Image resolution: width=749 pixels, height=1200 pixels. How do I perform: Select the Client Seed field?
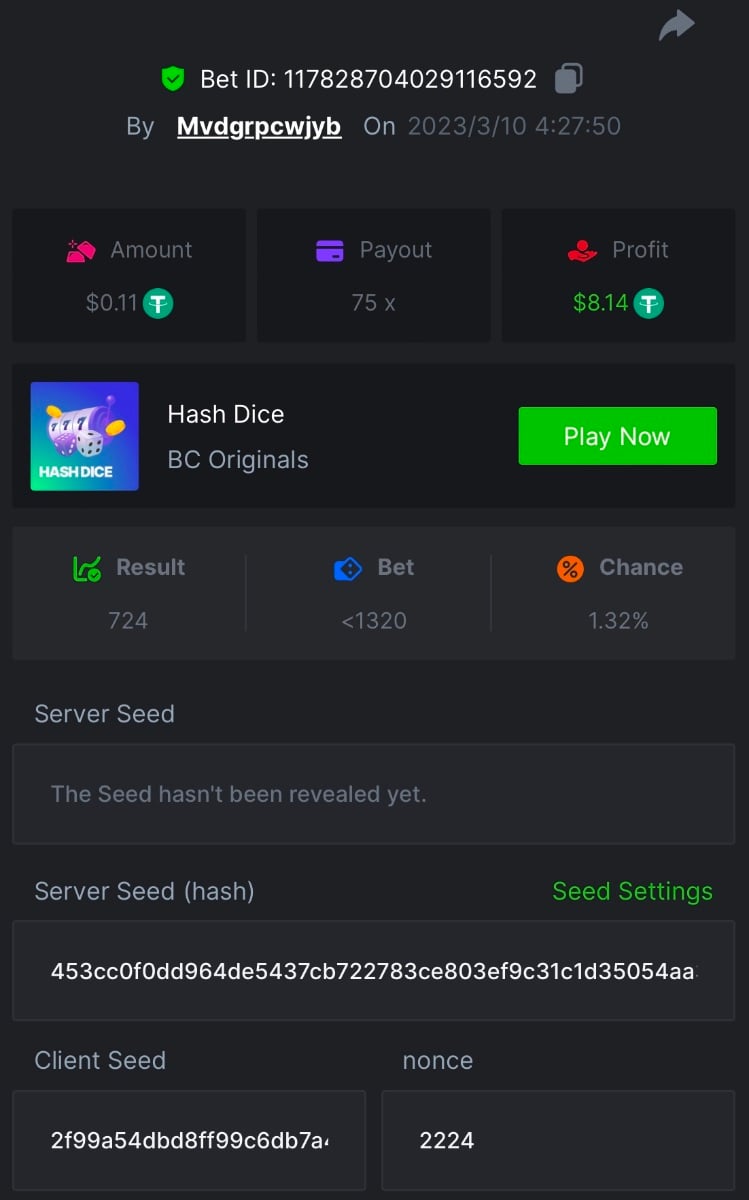[189, 1140]
